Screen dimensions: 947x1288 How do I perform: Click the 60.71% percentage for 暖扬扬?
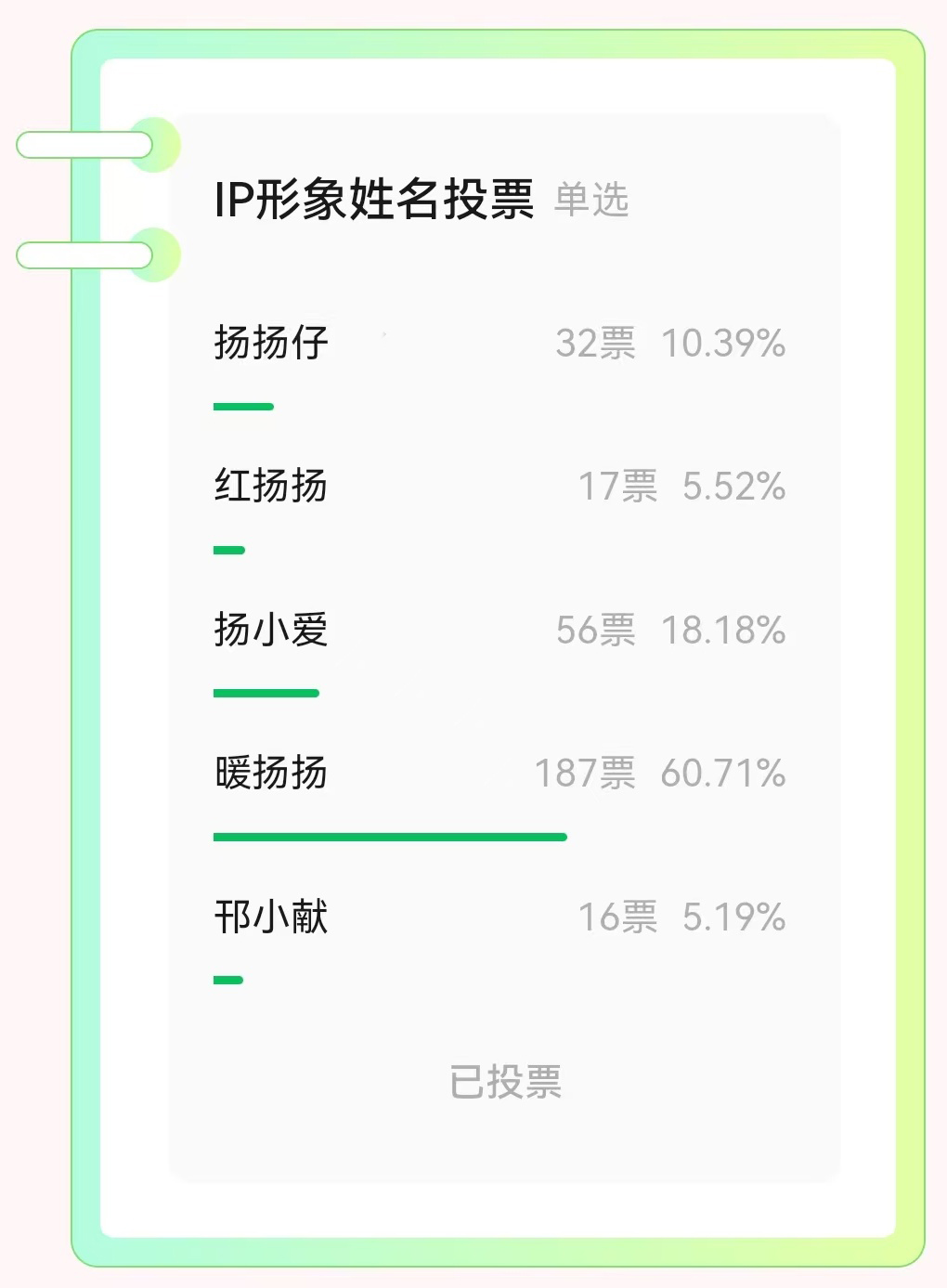pos(722,774)
